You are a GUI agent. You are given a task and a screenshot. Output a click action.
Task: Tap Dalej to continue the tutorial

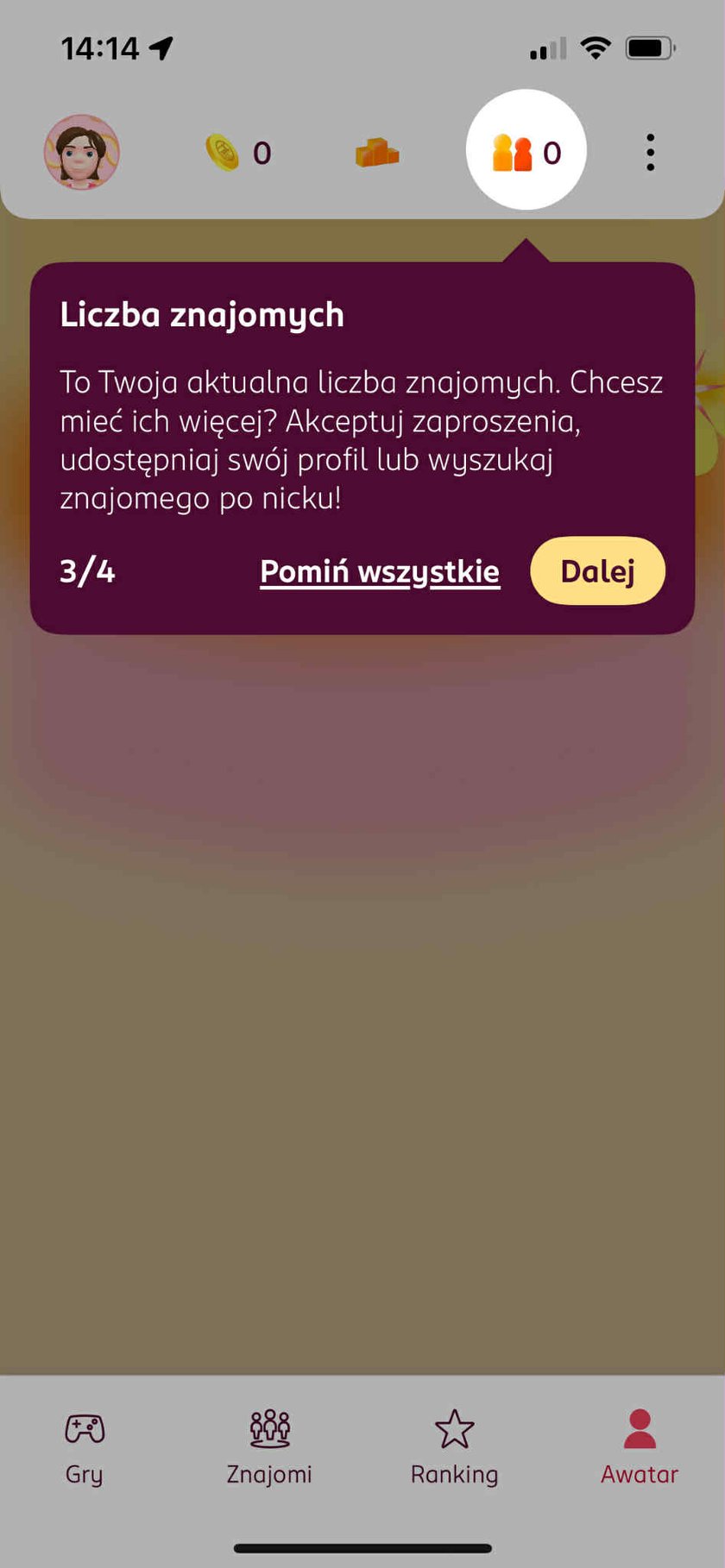[x=597, y=571]
